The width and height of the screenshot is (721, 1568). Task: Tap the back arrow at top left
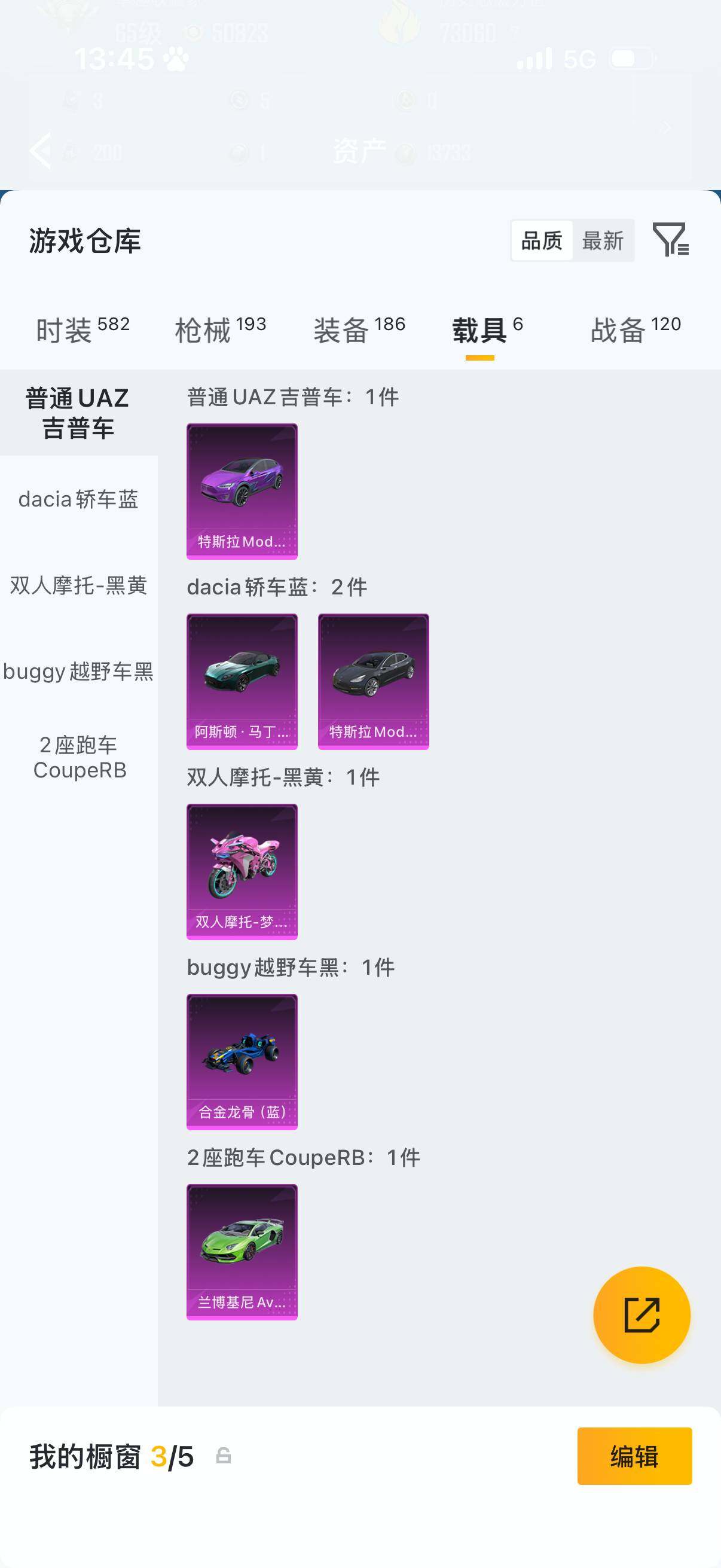pyautogui.click(x=41, y=151)
